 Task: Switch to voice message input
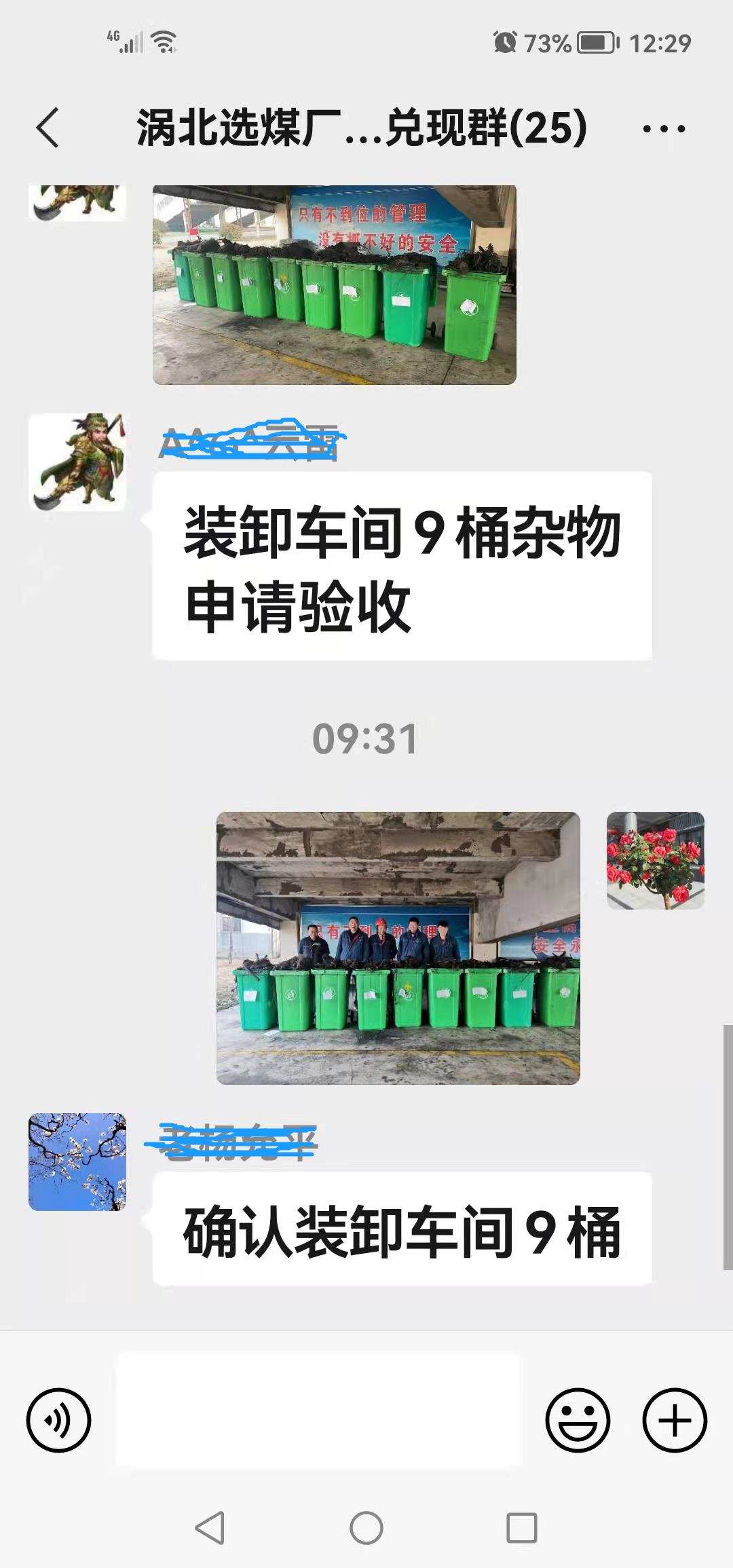pos(58,1420)
